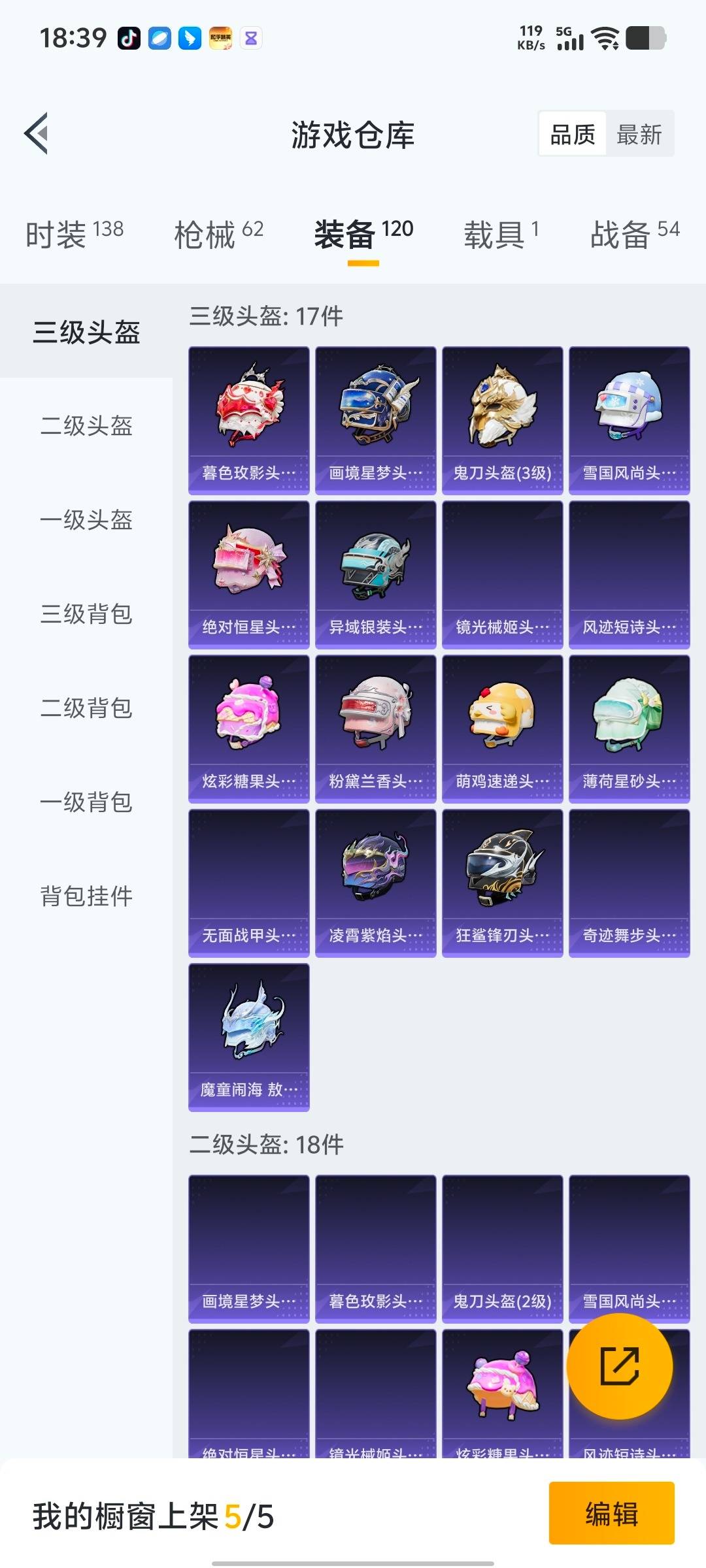The height and width of the screenshot is (1568, 706).
Task: Select the 画境星梦头盔 helmet icon
Action: coord(375,412)
